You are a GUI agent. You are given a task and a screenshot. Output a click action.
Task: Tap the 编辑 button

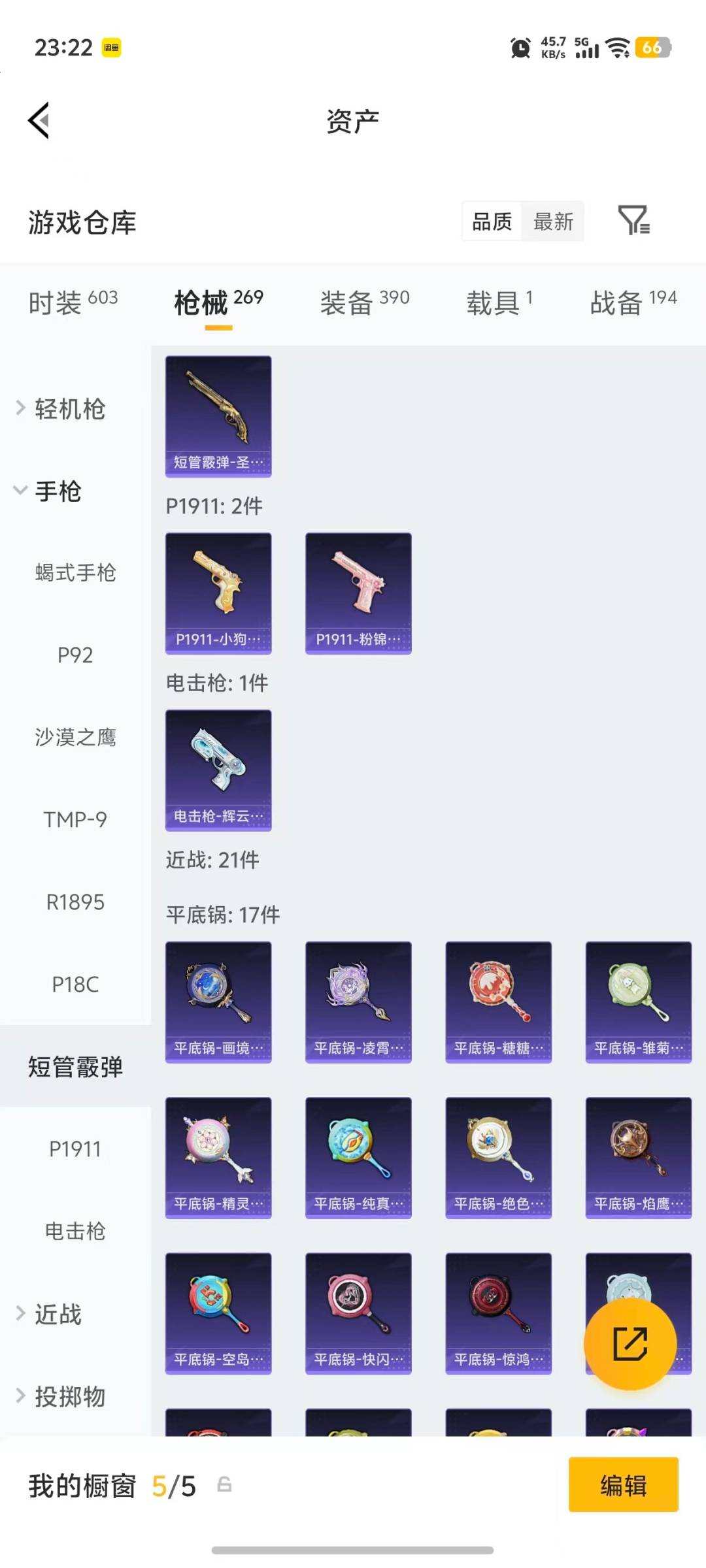[623, 1485]
